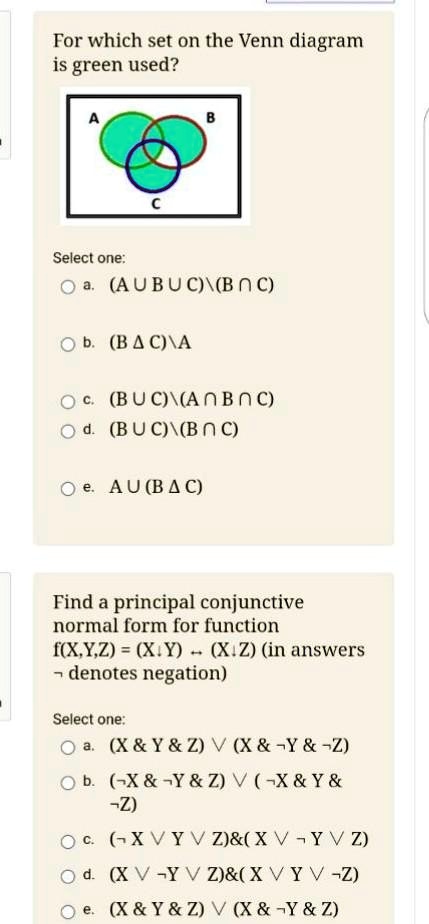Pick answer (B ∪ C)\(B ∩ C)

(68, 431)
